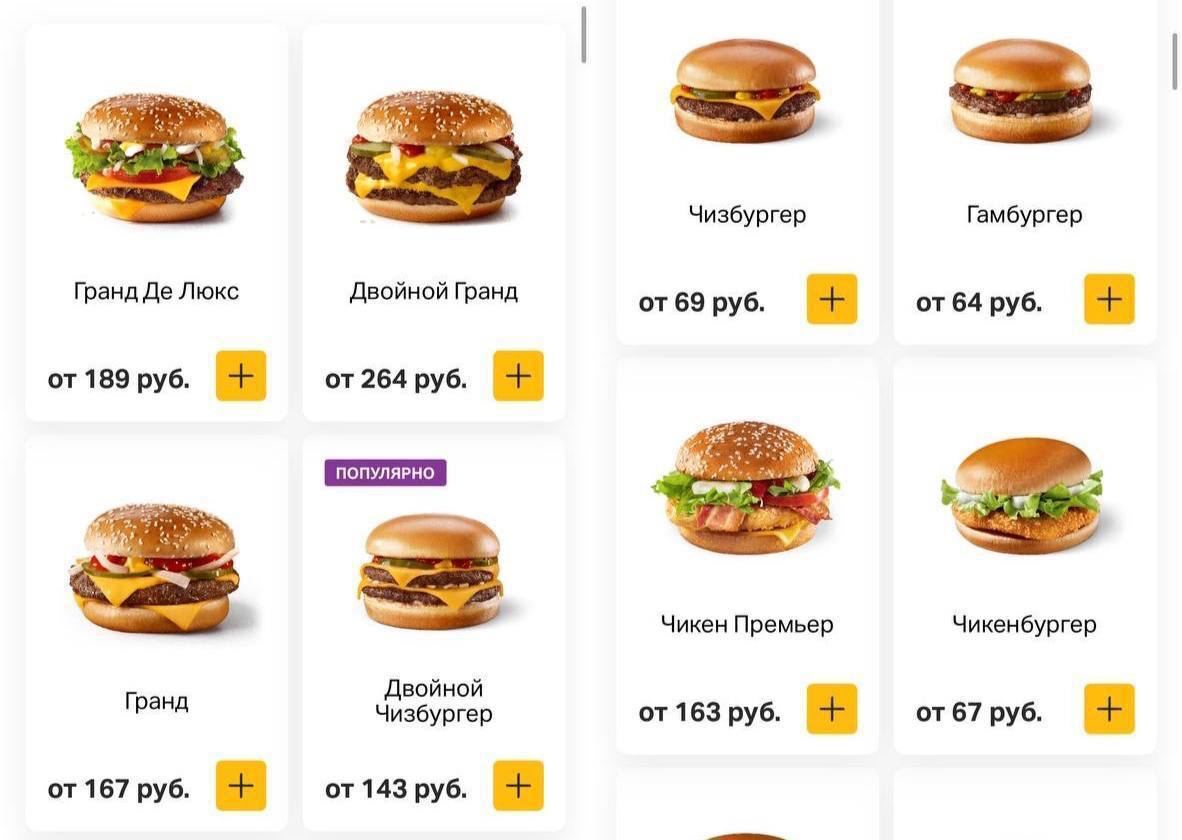Open the Двойной Гранд product card
Image resolution: width=1182 pixels, height=840 pixels.
click(433, 160)
